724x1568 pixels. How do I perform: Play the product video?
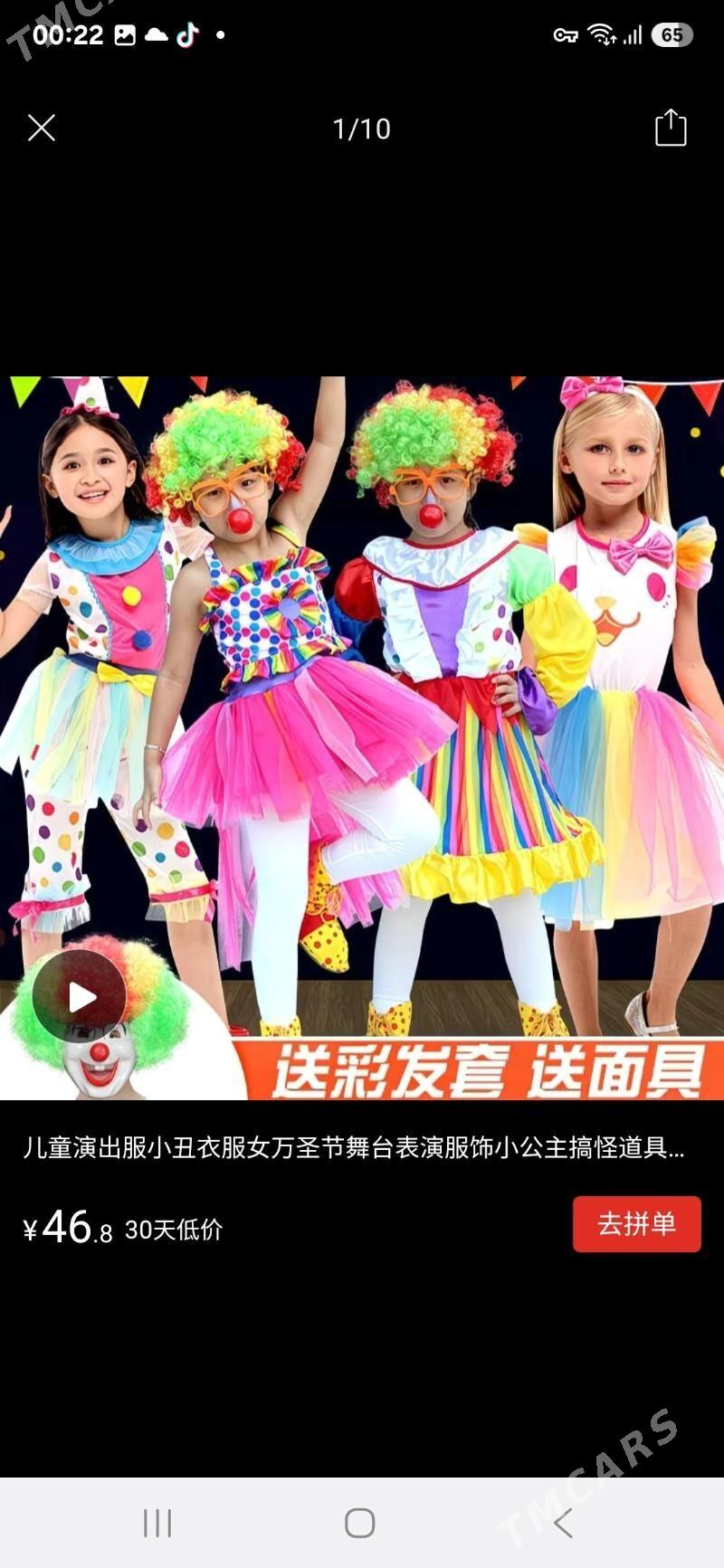pyautogui.click(x=80, y=996)
